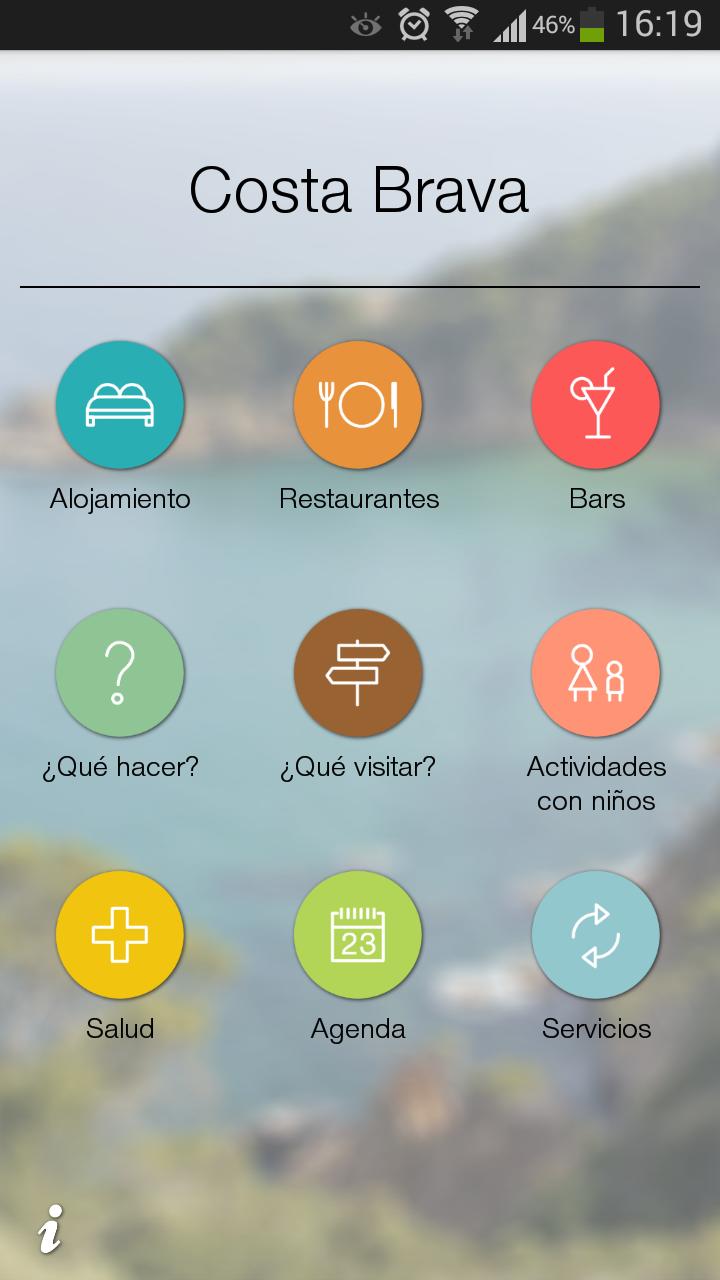Show app information via the i icon
This screenshot has width=720, height=1280.
50,1229
